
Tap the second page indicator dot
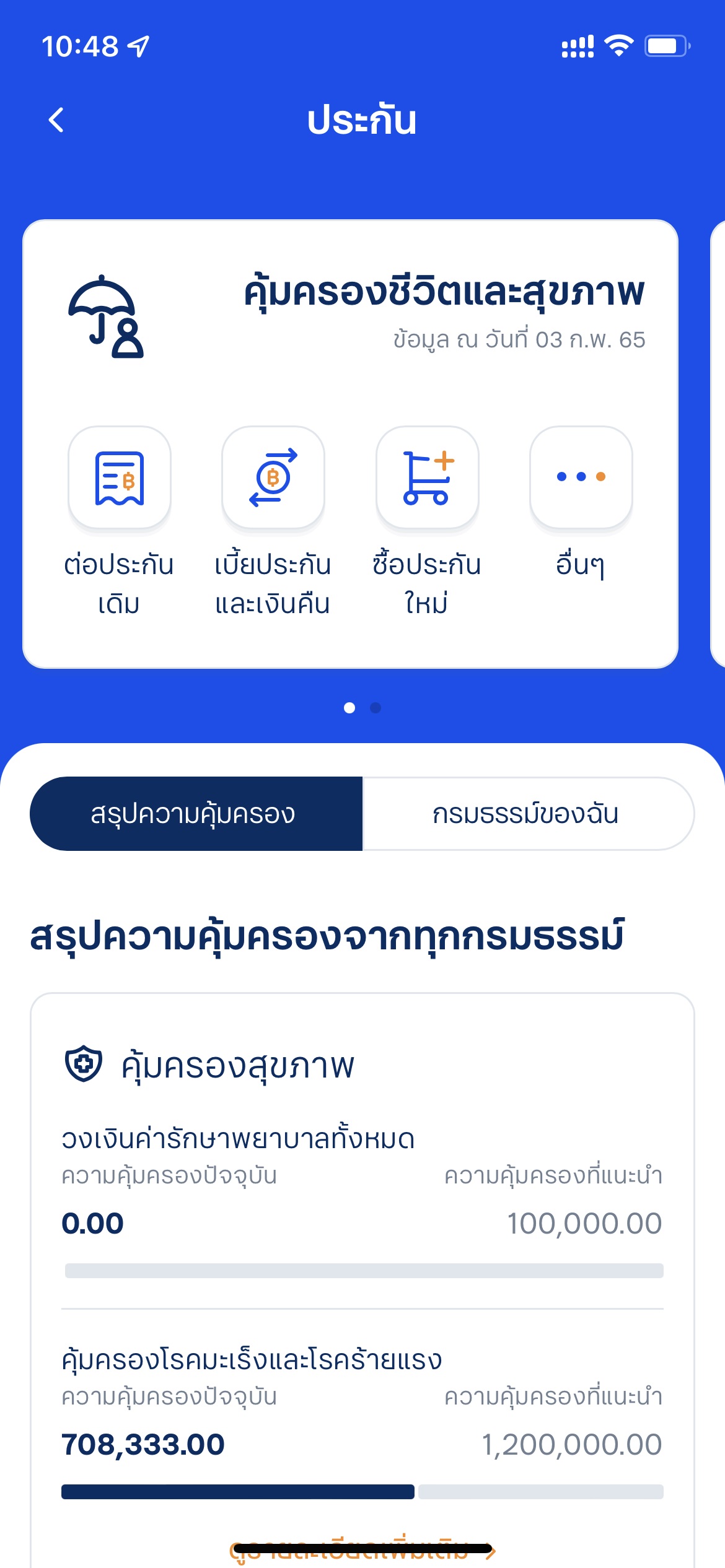[x=376, y=708]
